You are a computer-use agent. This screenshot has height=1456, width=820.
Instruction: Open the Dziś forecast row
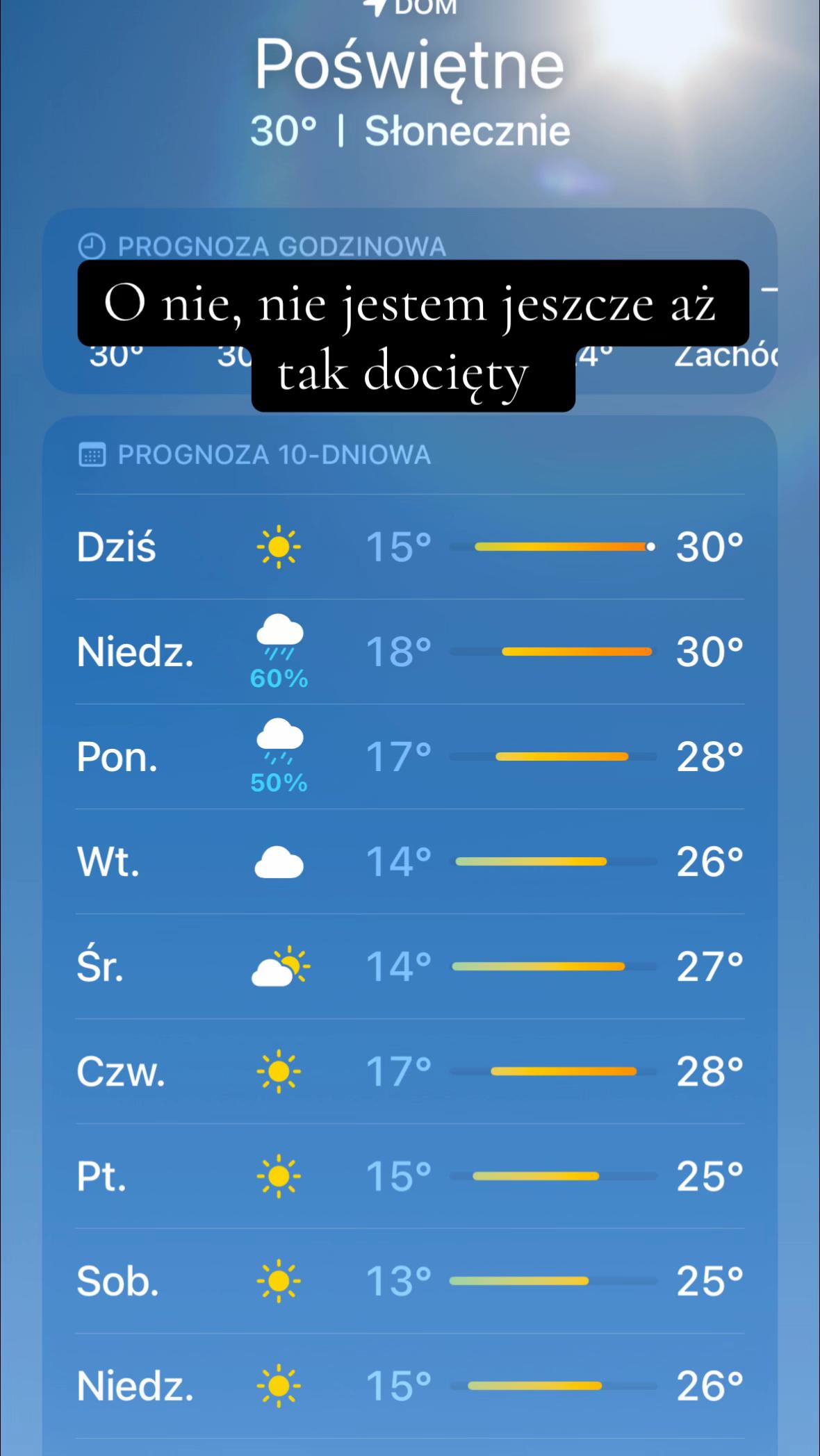(x=410, y=547)
